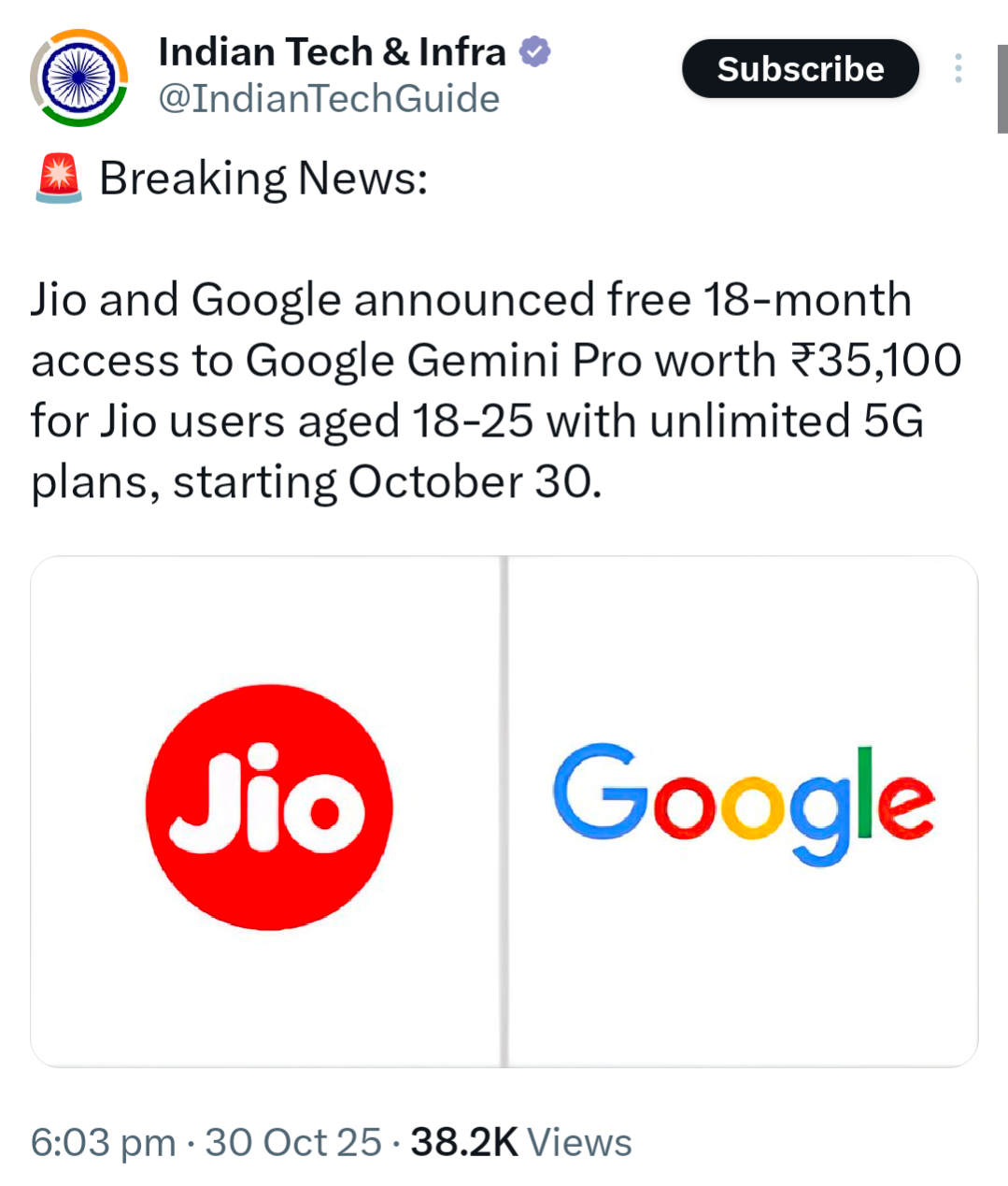
Task: View the 38.2K Views count details
Action: point(520,1142)
